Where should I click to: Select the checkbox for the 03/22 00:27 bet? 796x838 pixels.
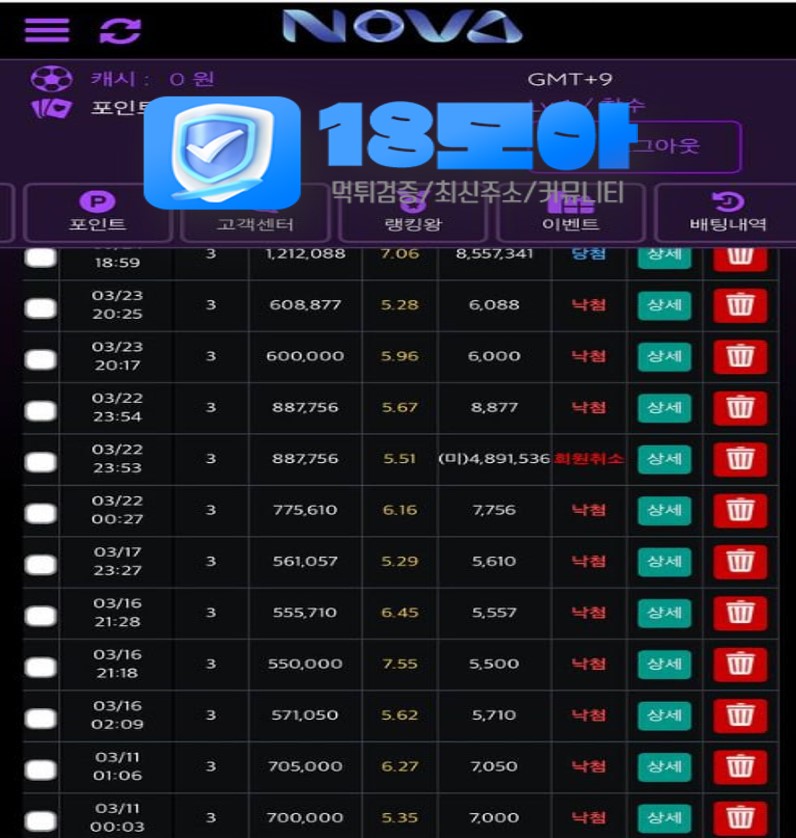point(41,512)
